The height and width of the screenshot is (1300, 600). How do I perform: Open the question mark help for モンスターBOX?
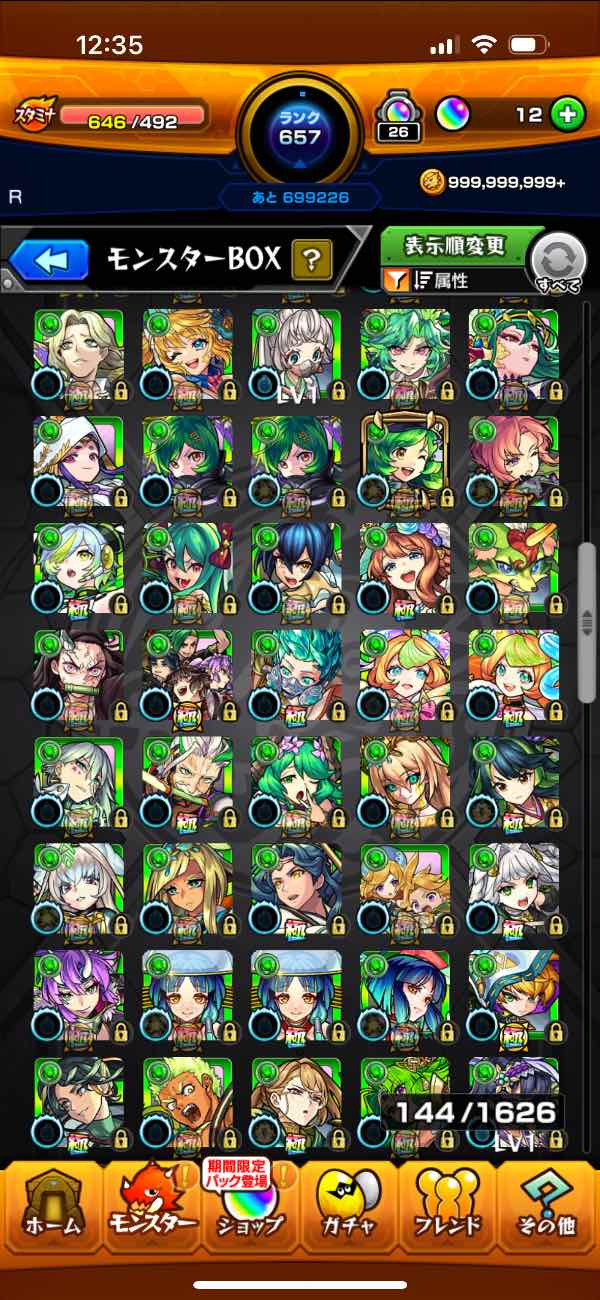312,262
